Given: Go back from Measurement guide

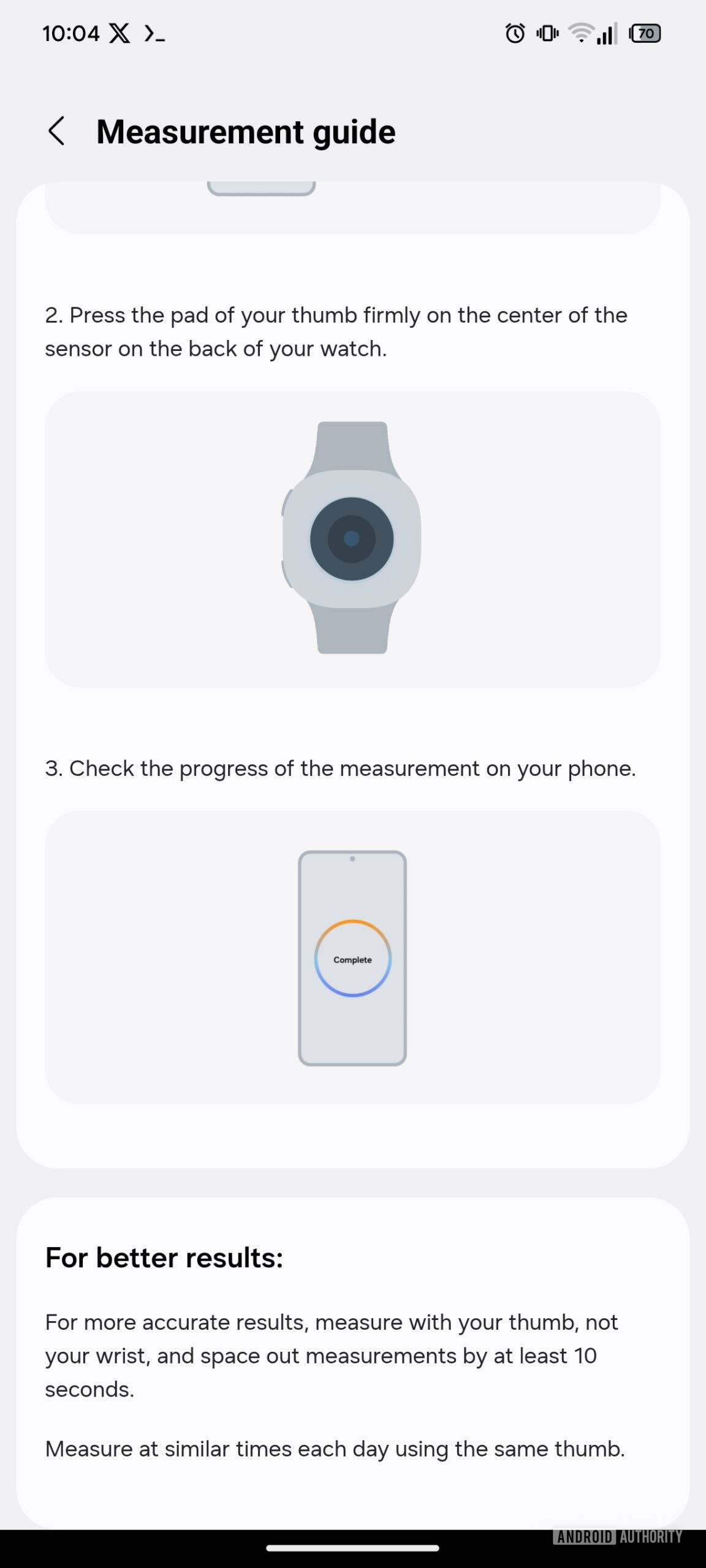Looking at the screenshot, I should click(56, 131).
